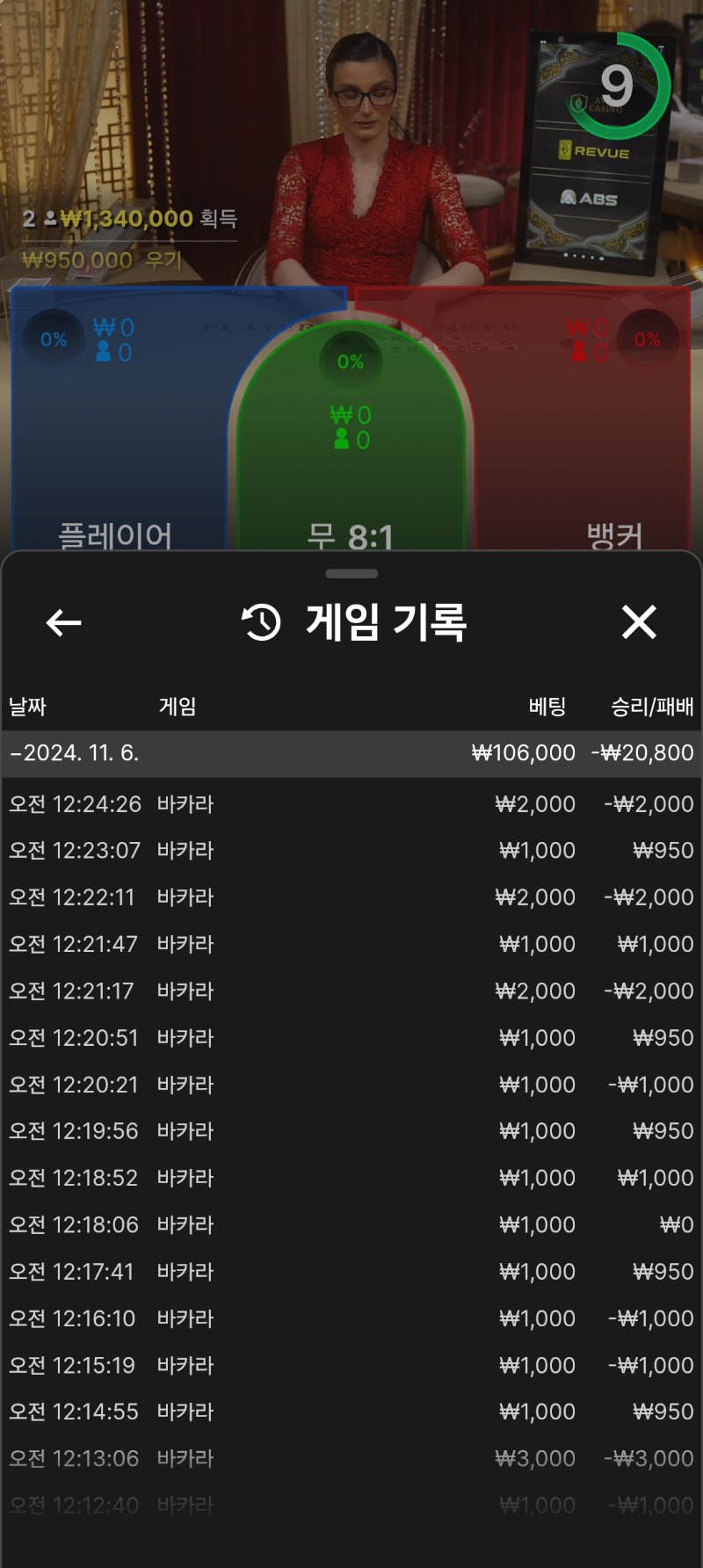Open the 오전 12:21:17 바카라 record

tap(351, 991)
